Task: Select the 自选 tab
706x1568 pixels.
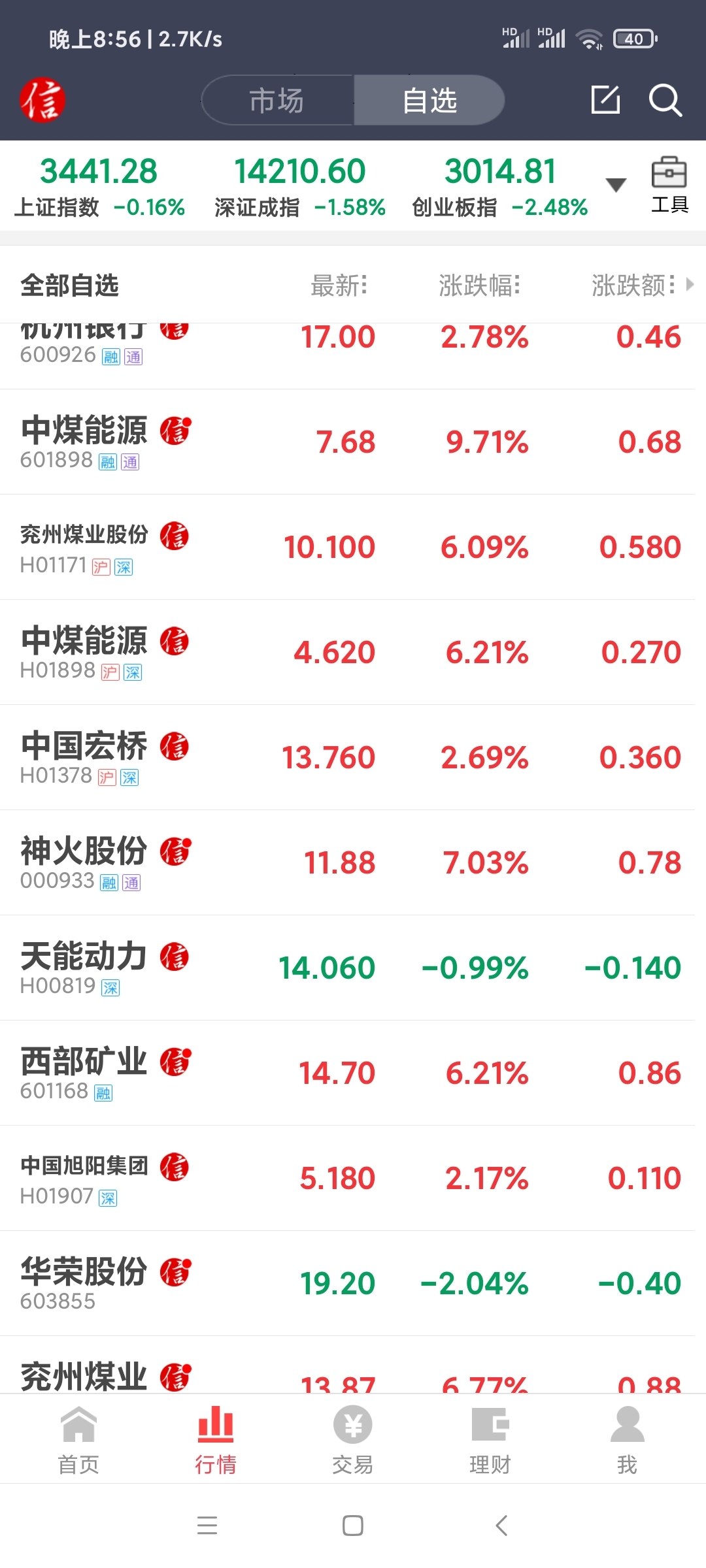Action: point(429,100)
